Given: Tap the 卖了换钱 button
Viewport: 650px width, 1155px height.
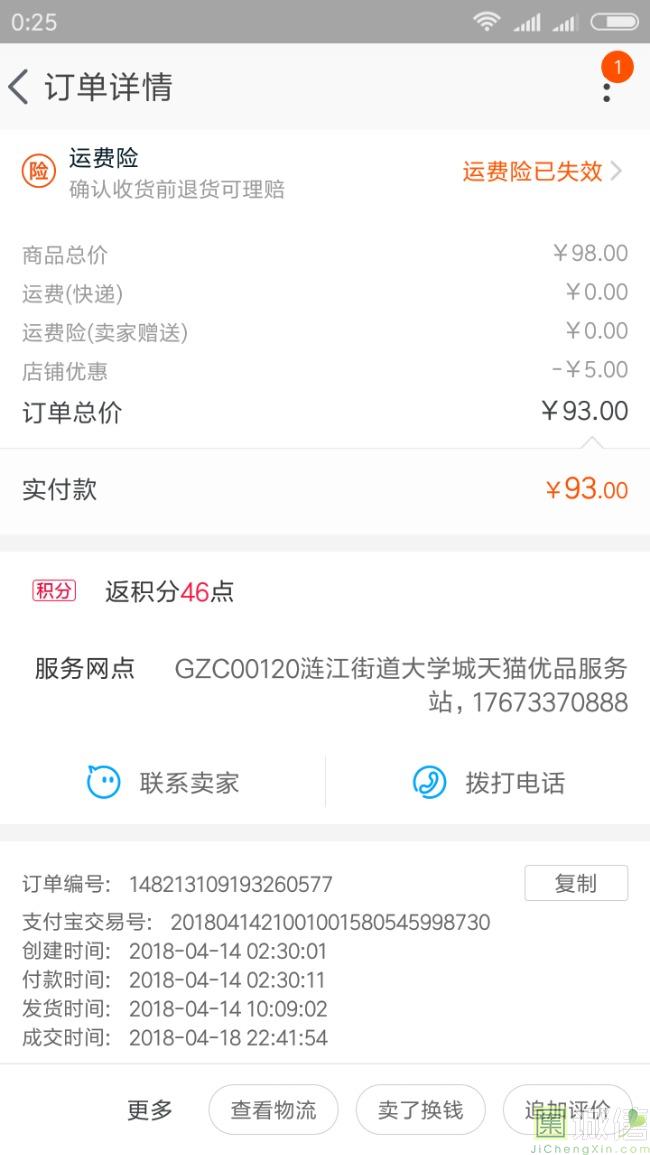Looking at the screenshot, I should (x=420, y=1109).
